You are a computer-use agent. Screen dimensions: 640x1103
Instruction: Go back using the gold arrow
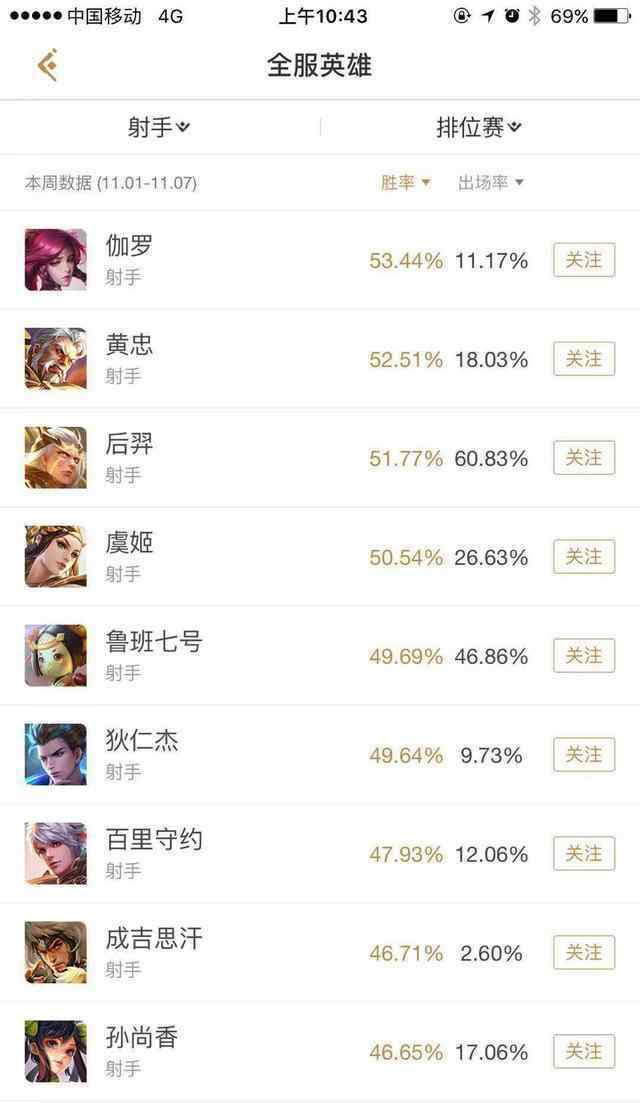click(x=47, y=65)
